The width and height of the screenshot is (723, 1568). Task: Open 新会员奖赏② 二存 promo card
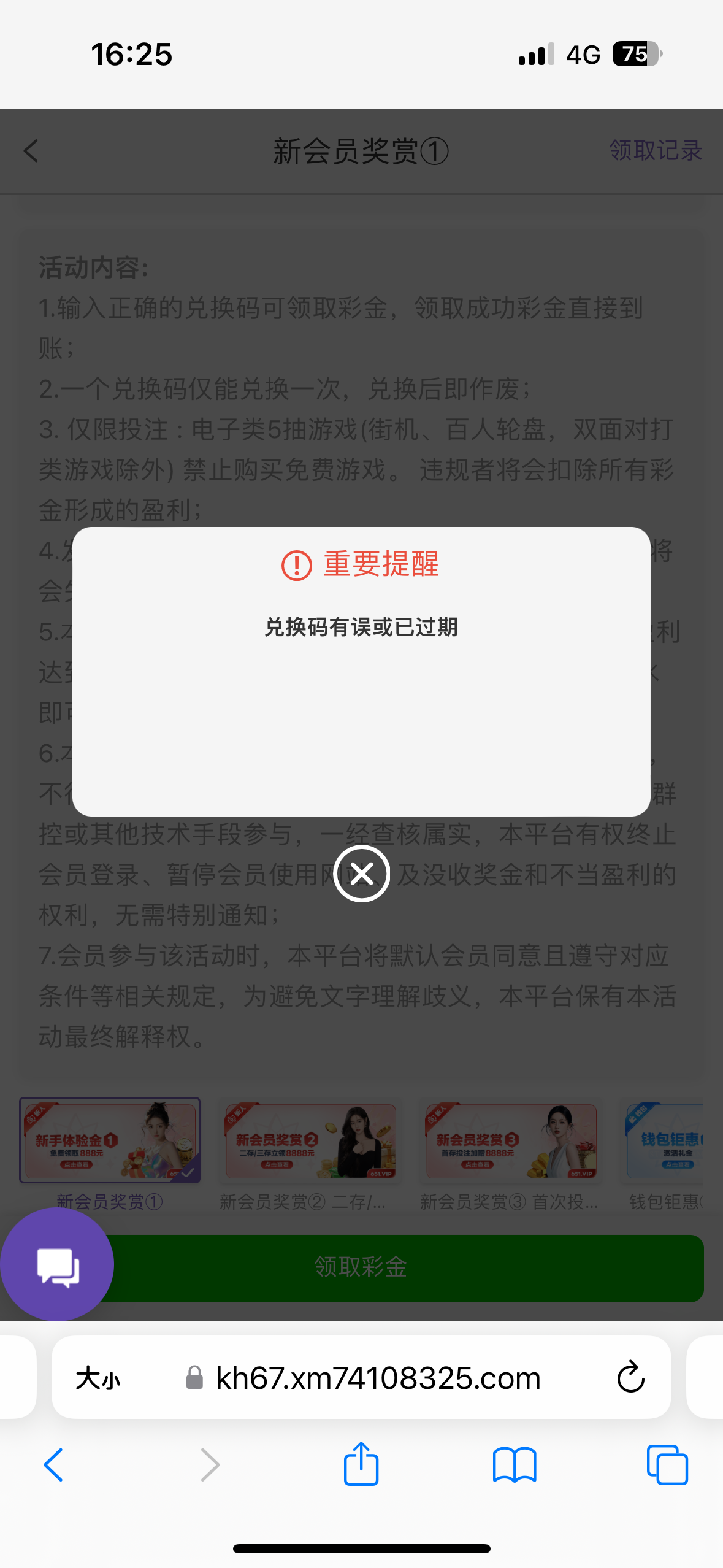(x=310, y=1141)
